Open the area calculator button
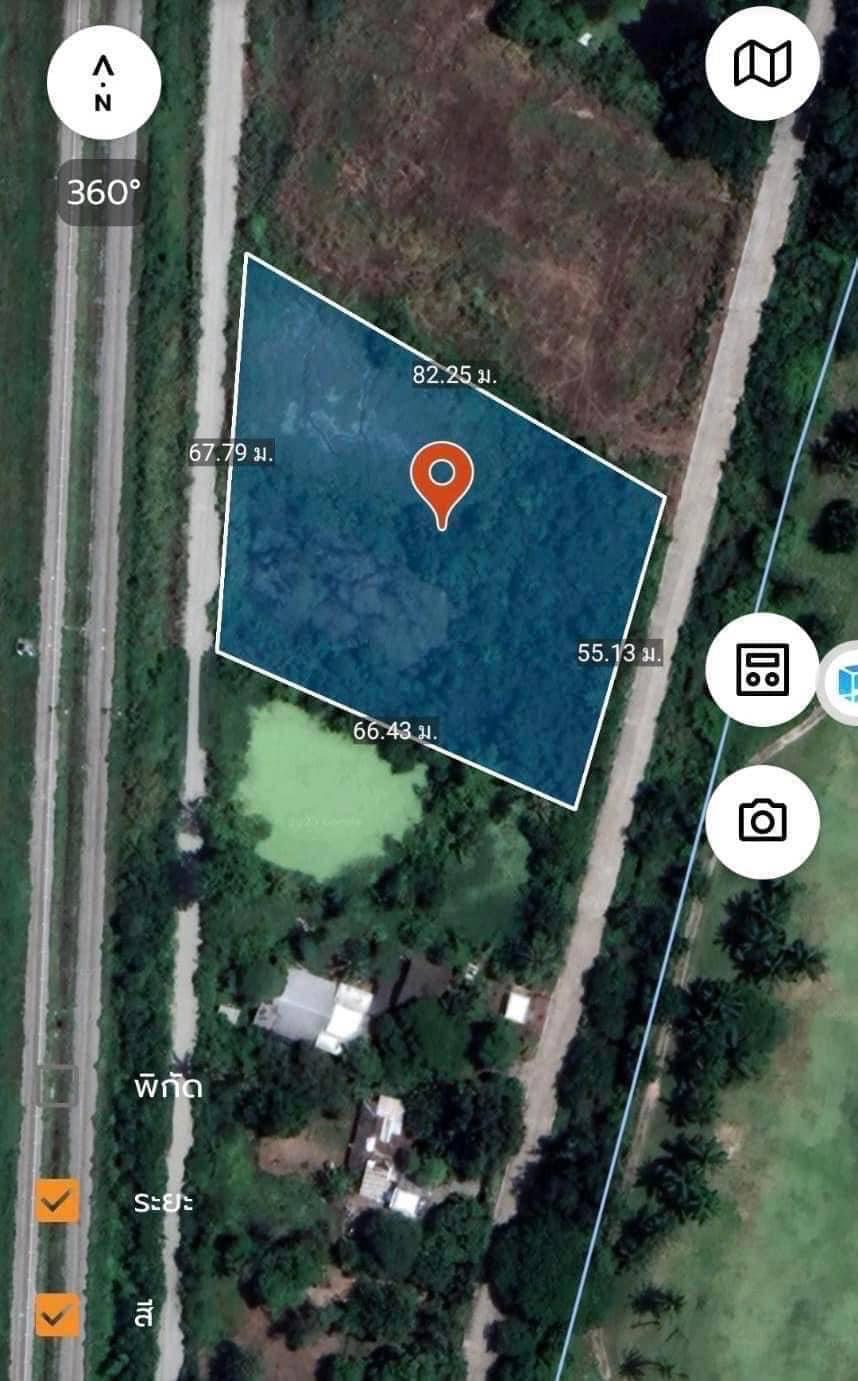 coord(762,669)
